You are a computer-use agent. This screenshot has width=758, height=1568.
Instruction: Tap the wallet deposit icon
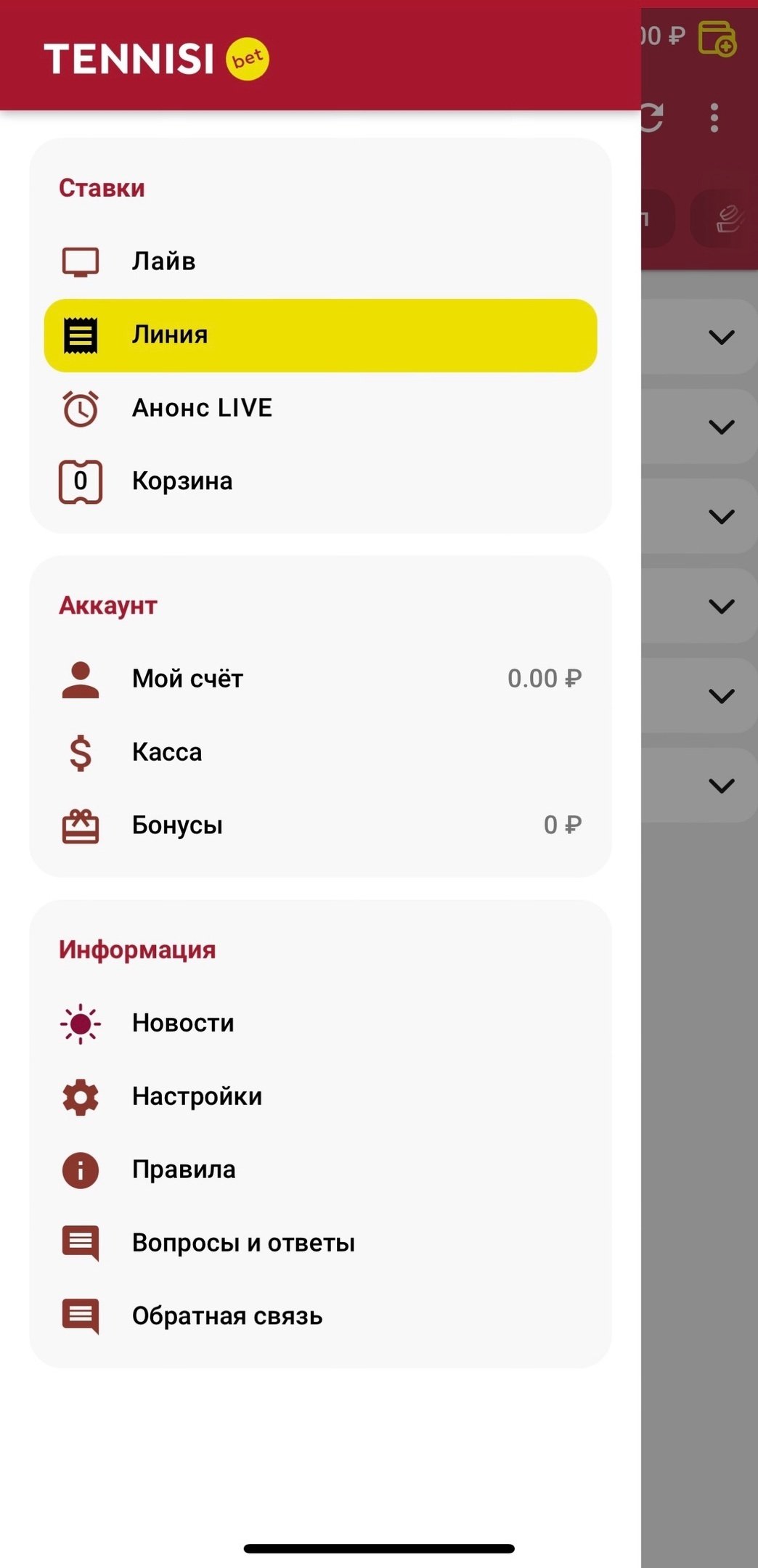tap(717, 38)
